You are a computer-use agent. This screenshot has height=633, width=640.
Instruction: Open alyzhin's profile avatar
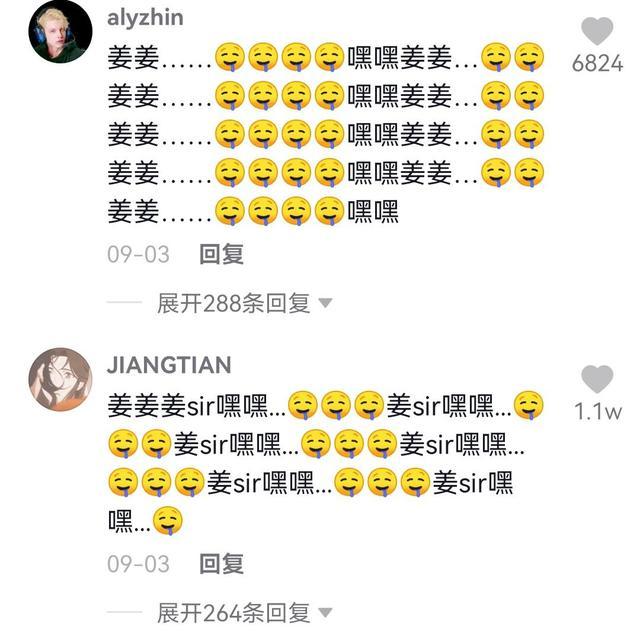click(60, 32)
